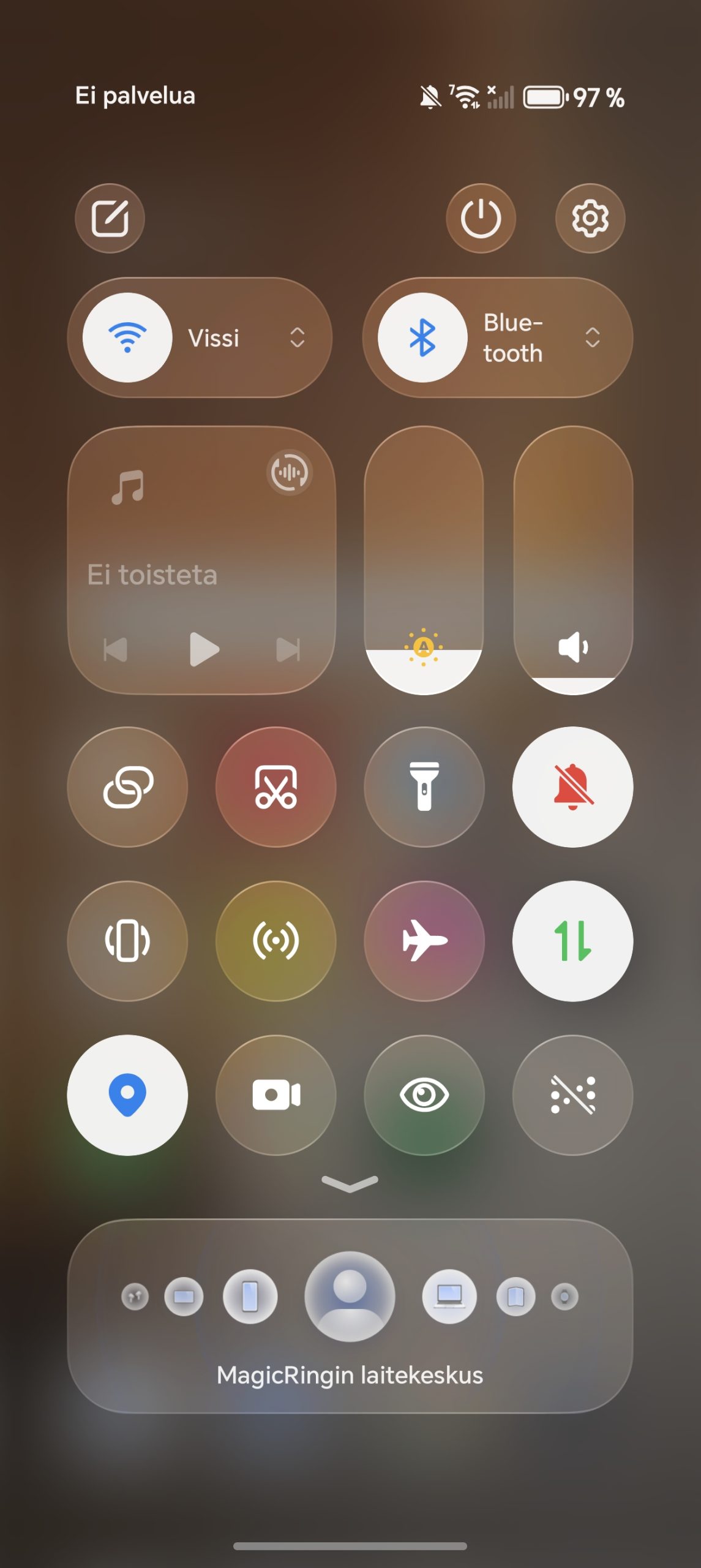Open the power menu button
Viewport: 701px width, 1568px height.
(481, 218)
